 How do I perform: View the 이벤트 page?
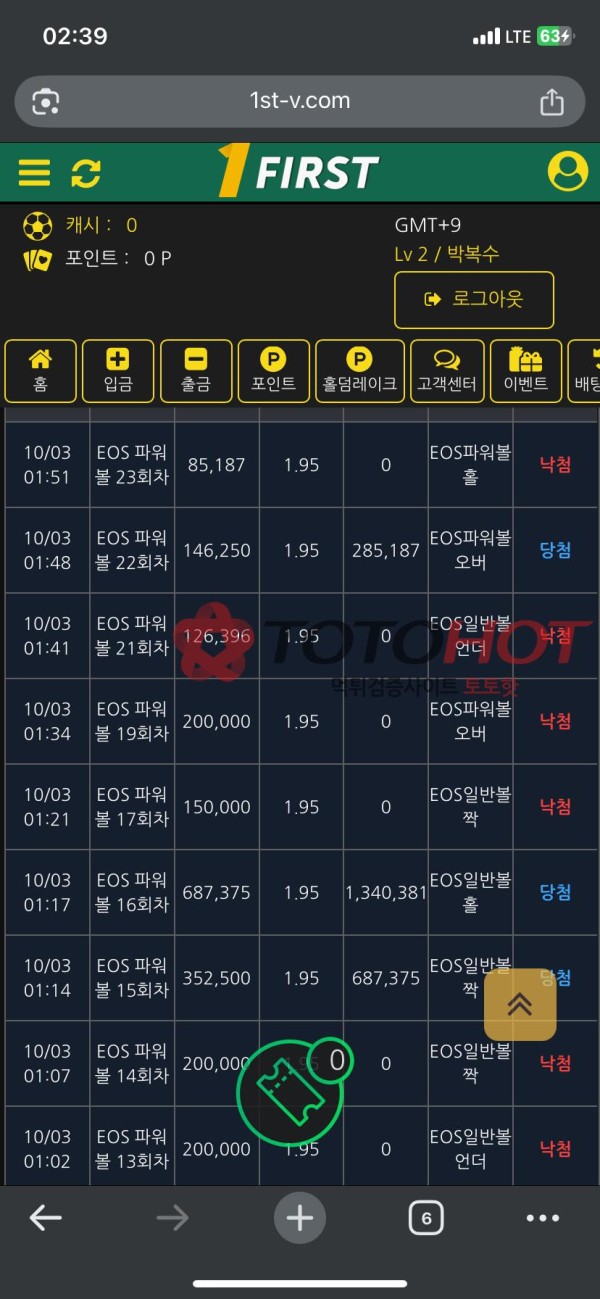[525, 371]
